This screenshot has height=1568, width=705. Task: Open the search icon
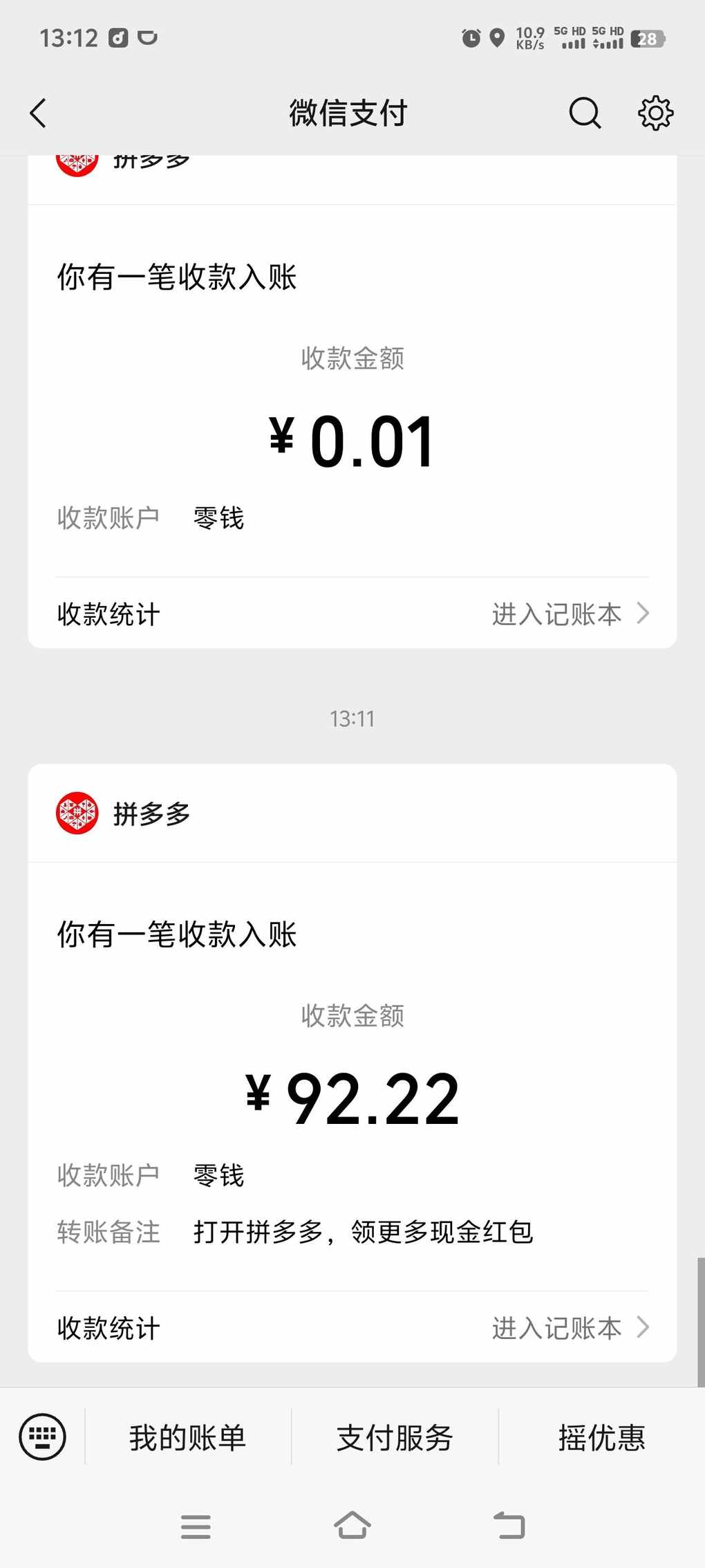pos(585,113)
